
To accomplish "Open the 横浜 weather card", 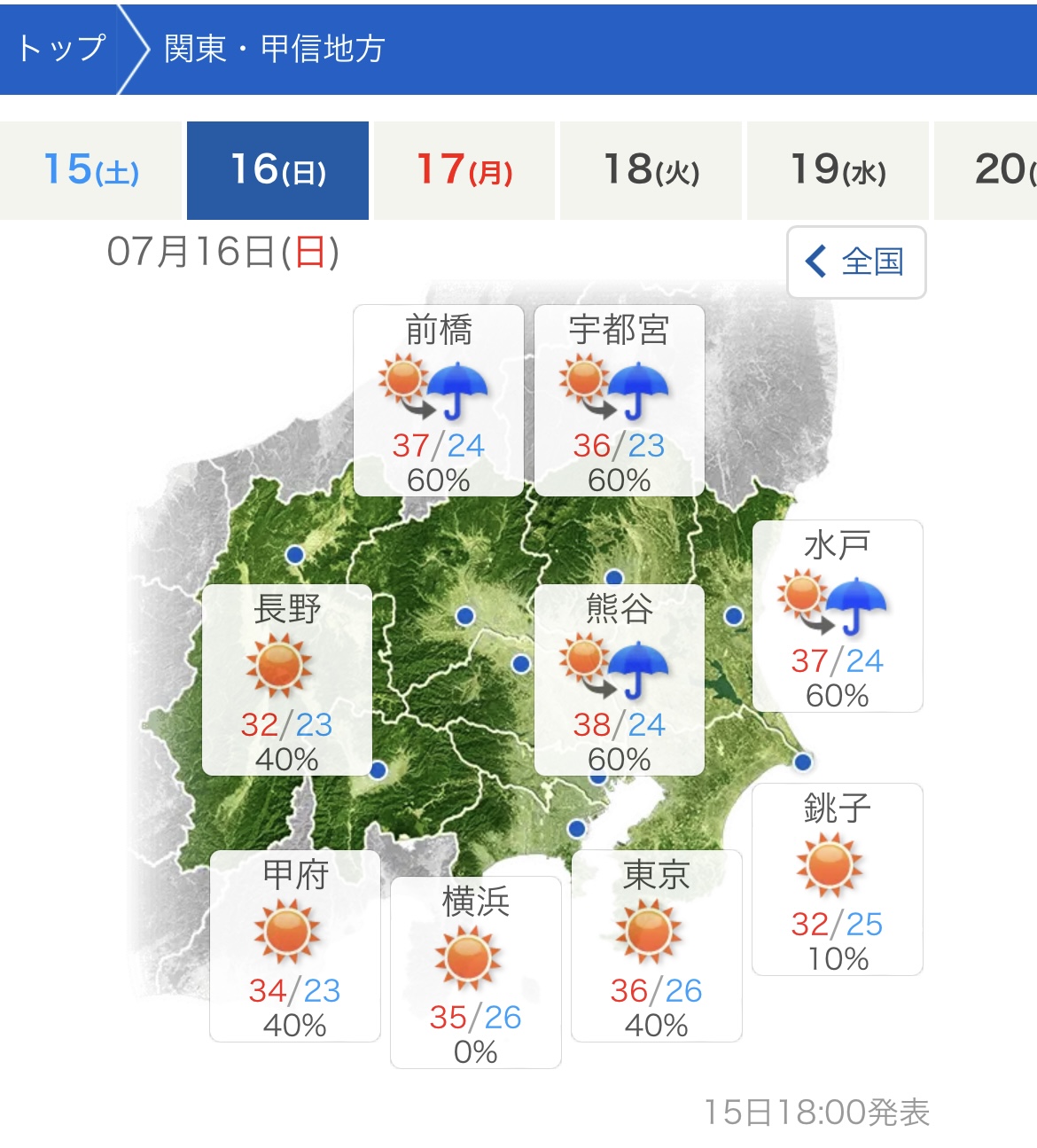I will tap(475, 972).
